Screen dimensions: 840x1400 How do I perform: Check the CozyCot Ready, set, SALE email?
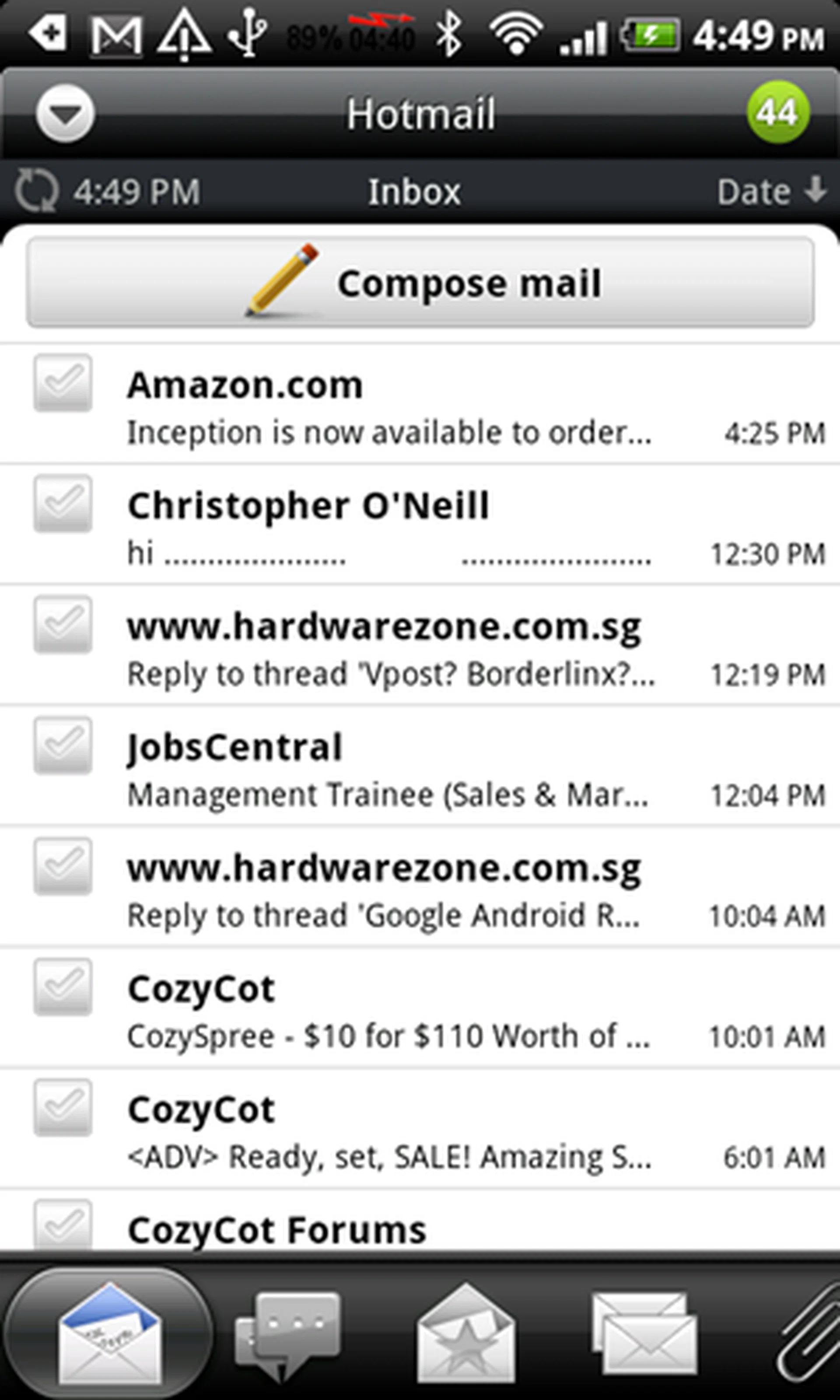pos(63,1107)
